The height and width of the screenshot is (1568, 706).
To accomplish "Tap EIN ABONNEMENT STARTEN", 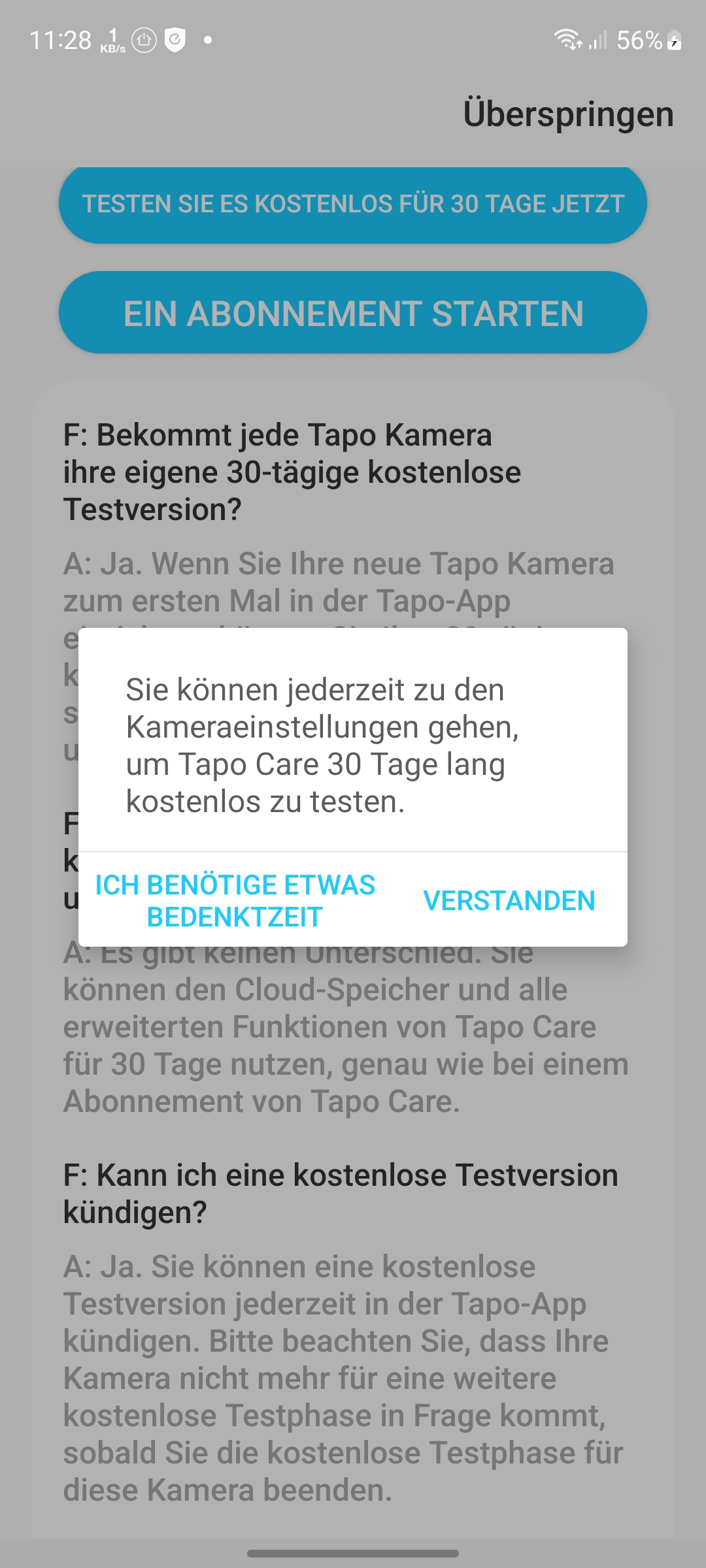I will click(353, 313).
